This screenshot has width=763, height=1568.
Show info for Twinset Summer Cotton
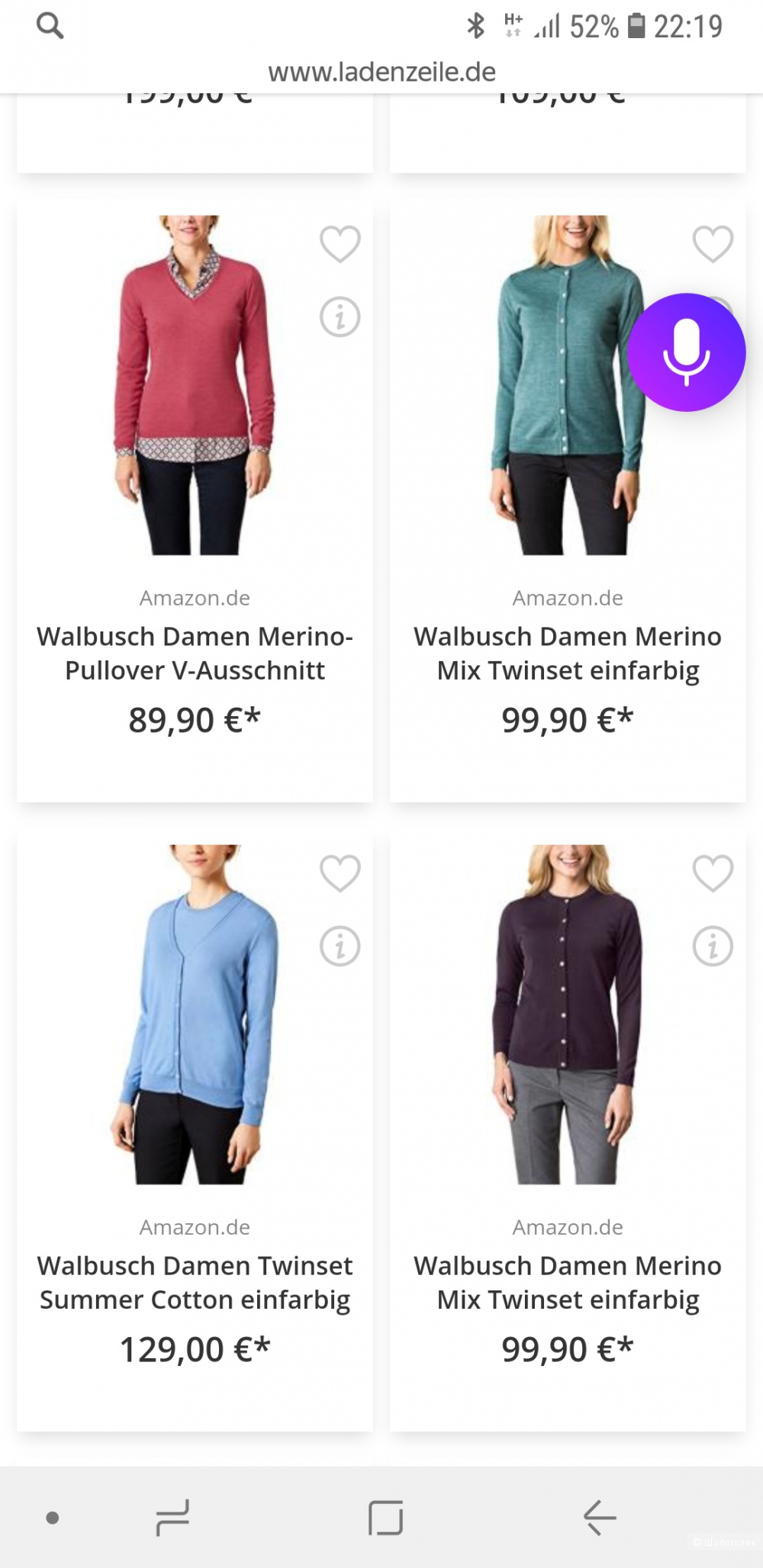(x=340, y=946)
